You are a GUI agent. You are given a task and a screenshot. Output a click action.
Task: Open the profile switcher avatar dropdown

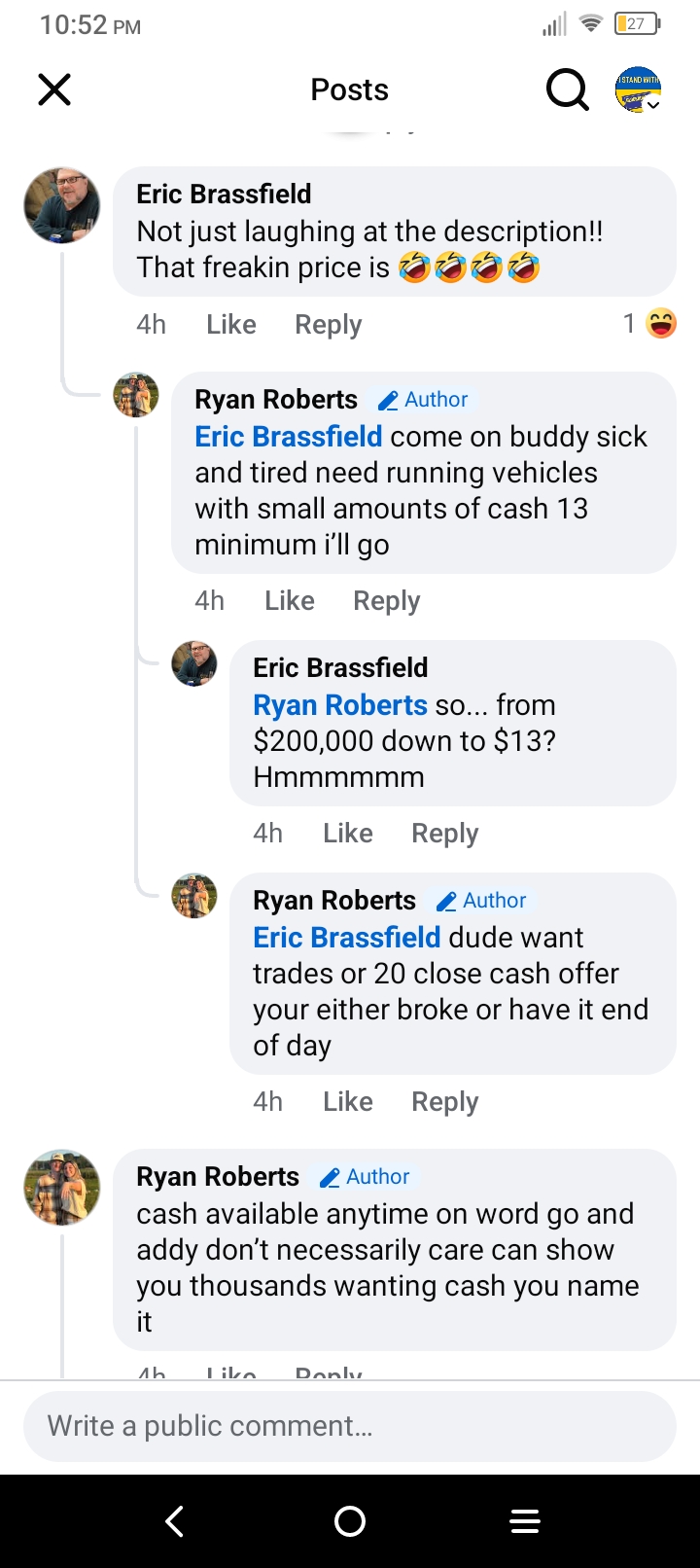(x=638, y=90)
